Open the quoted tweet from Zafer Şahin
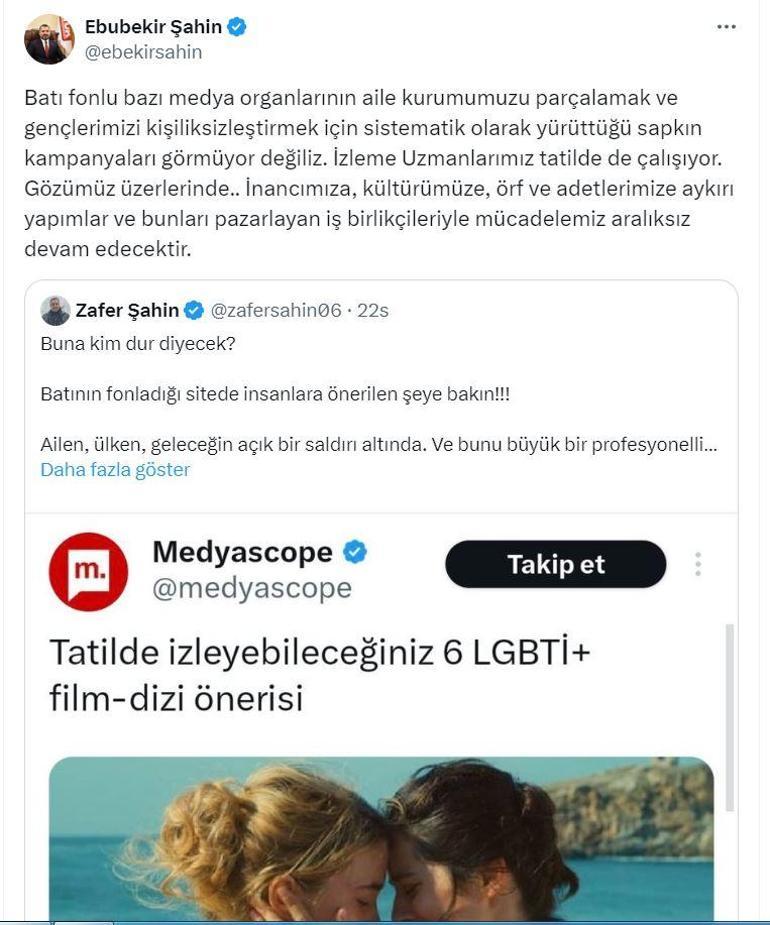This screenshot has width=770, height=925. pos(380,394)
